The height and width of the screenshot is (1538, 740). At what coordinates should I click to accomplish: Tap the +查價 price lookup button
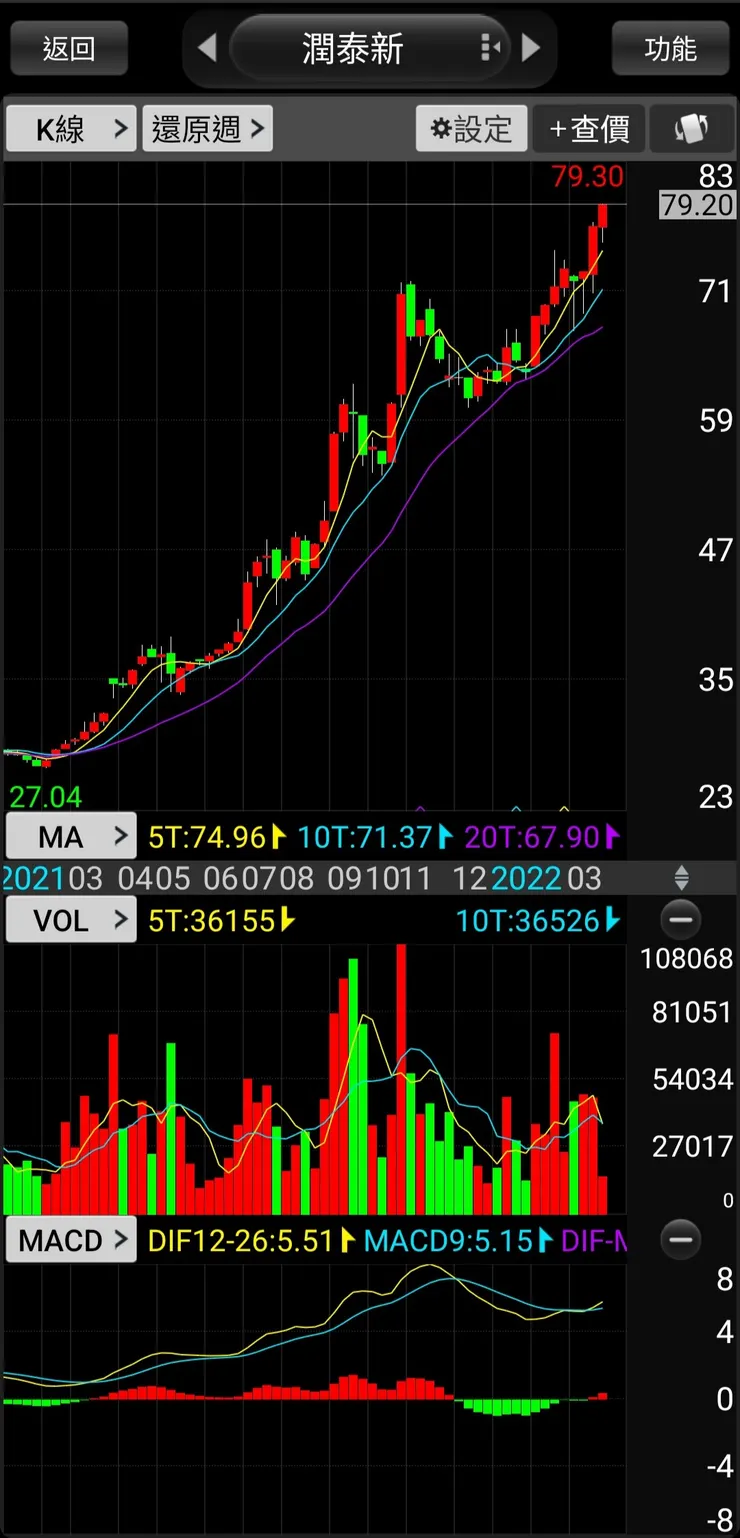[589, 129]
